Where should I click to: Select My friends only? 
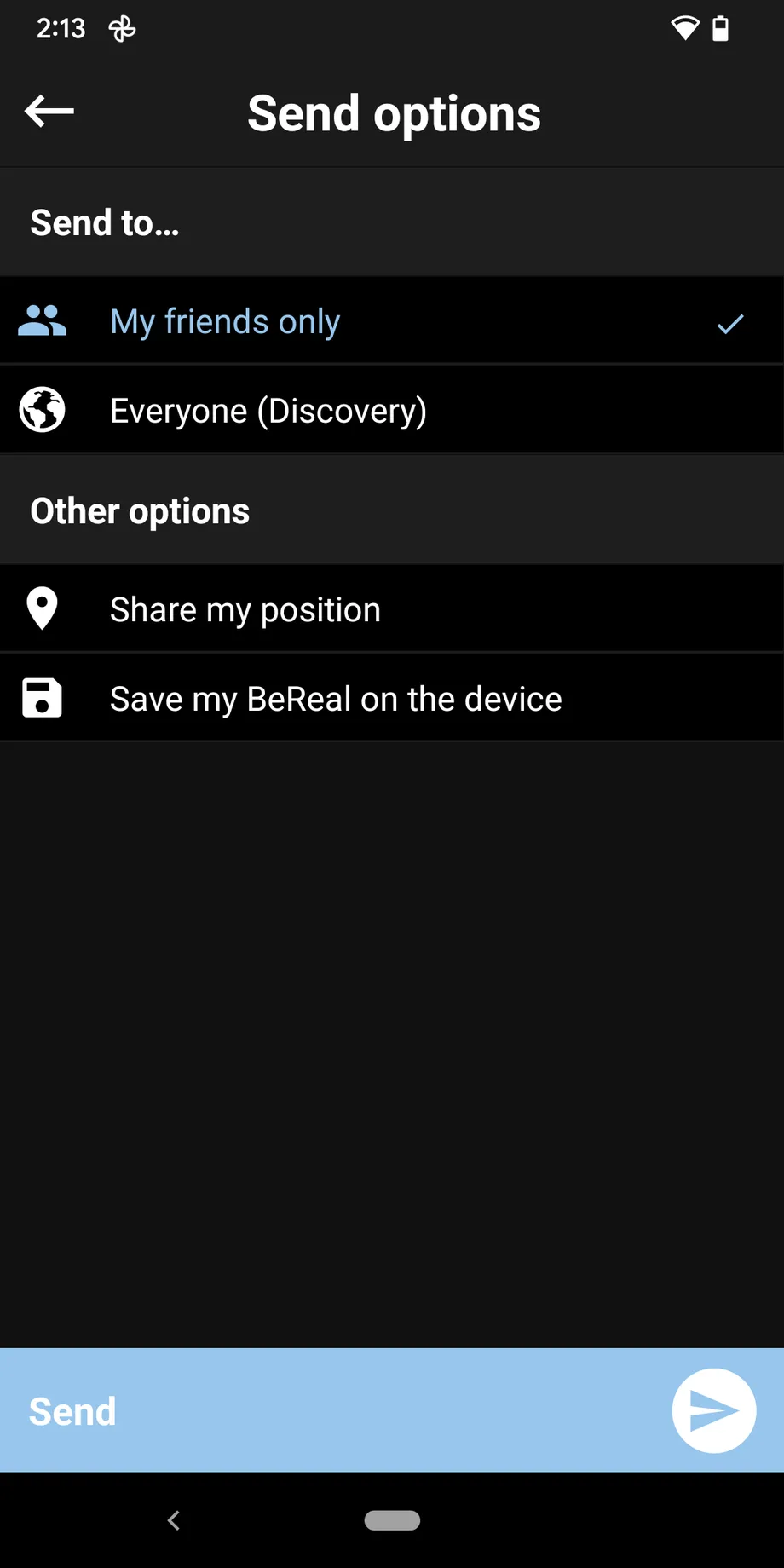(392, 321)
